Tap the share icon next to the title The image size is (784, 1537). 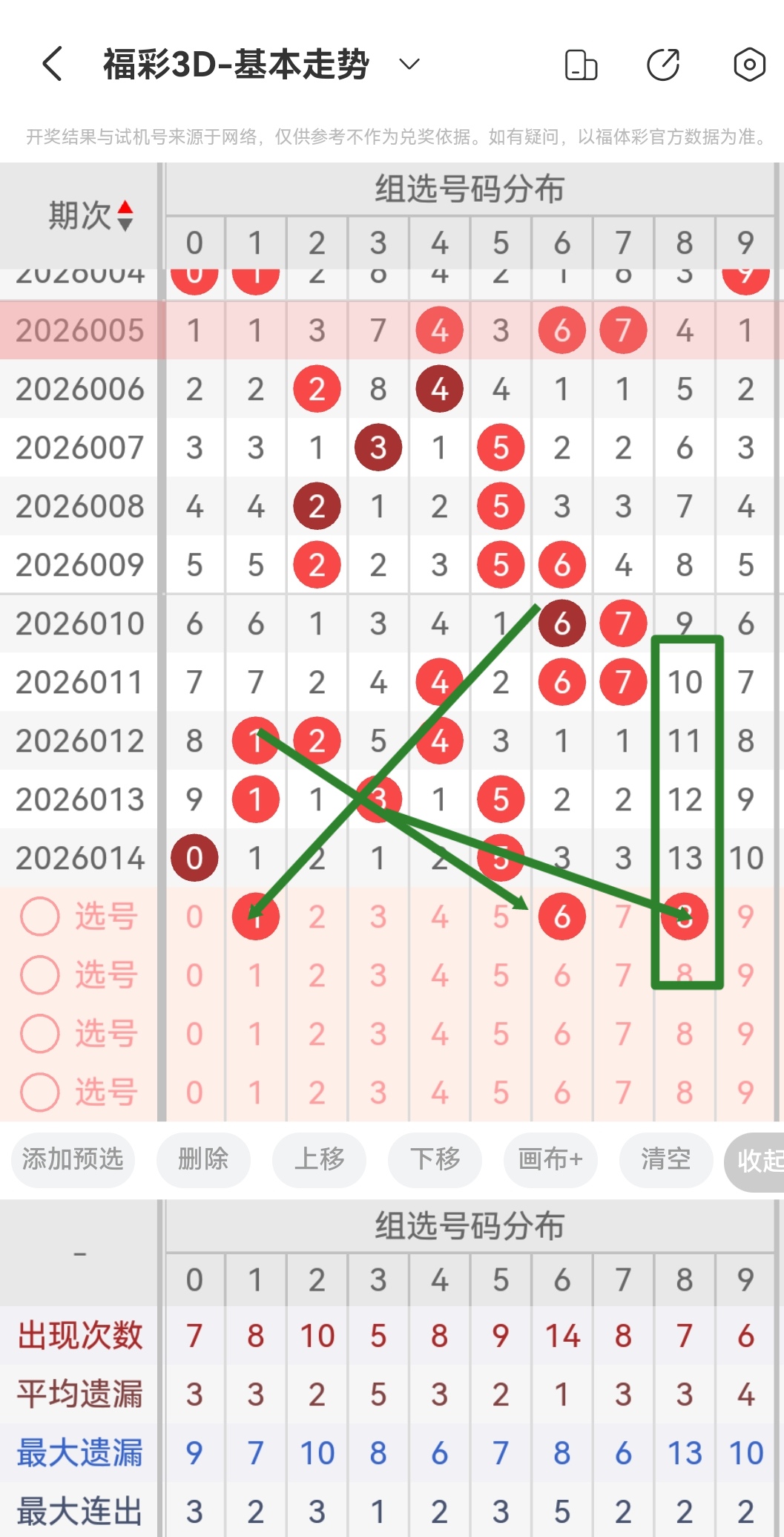point(664,65)
